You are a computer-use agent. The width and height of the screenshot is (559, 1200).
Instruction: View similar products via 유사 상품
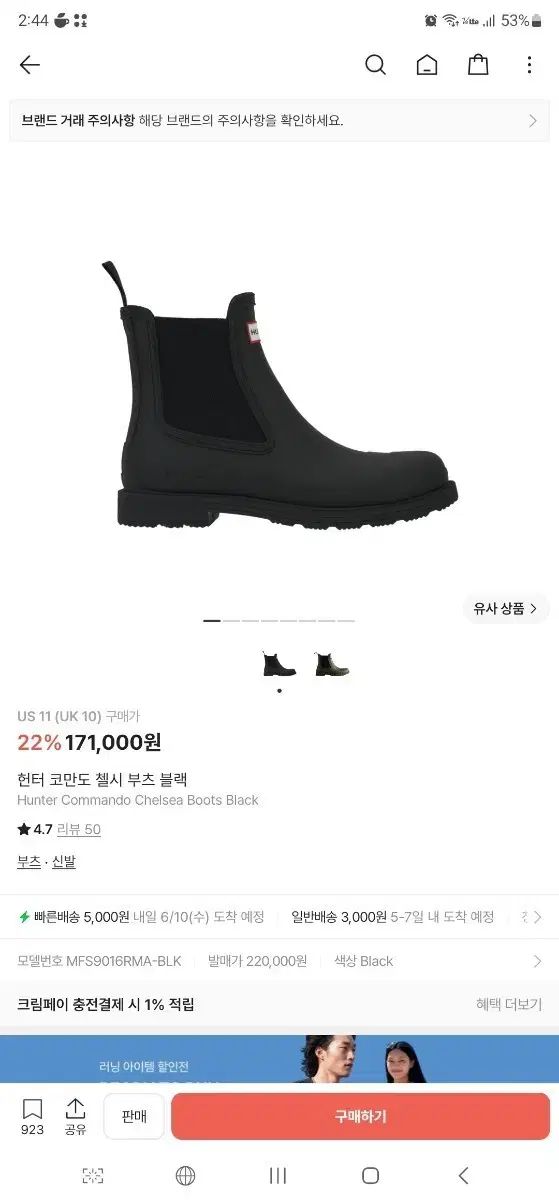pos(506,608)
